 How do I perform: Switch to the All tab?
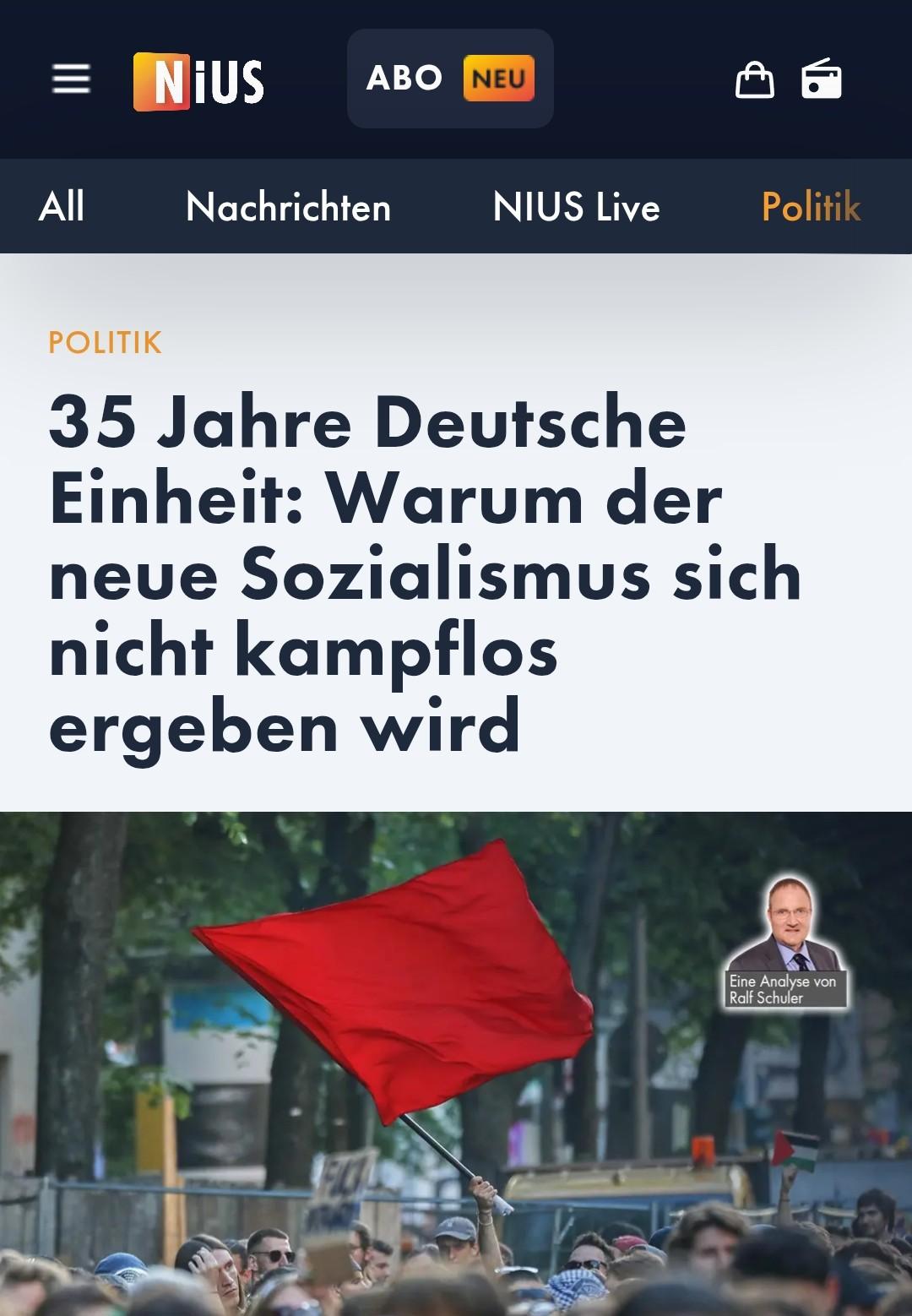click(62, 207)
